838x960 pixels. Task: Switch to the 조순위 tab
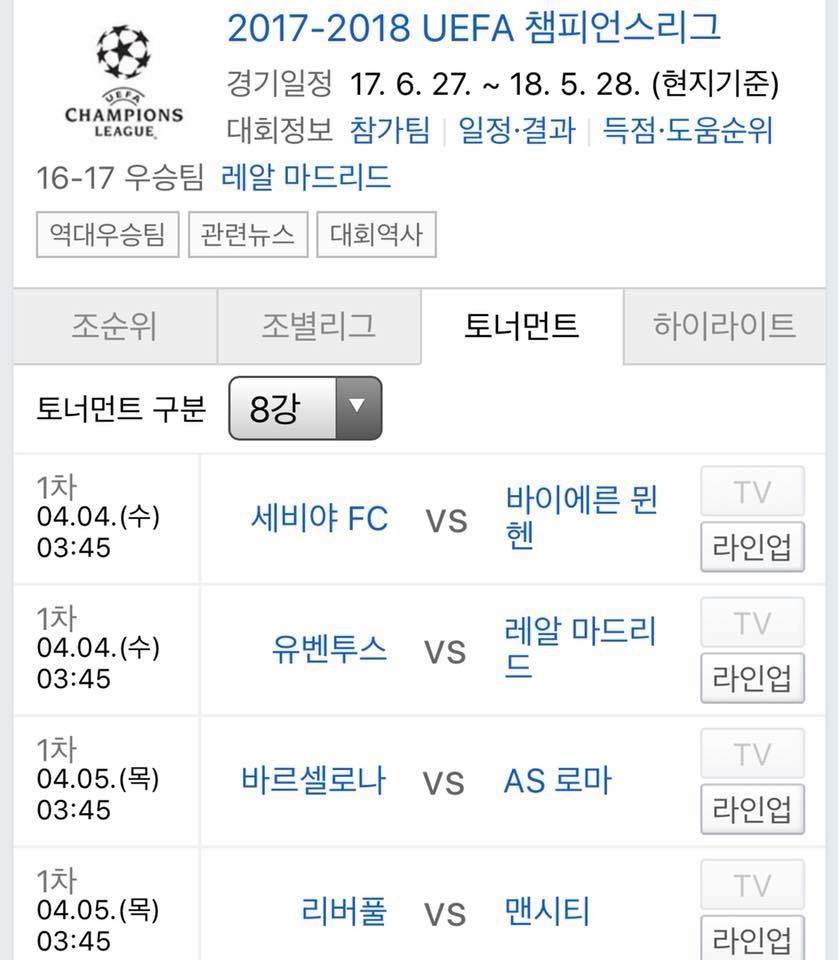pos(114,326)
